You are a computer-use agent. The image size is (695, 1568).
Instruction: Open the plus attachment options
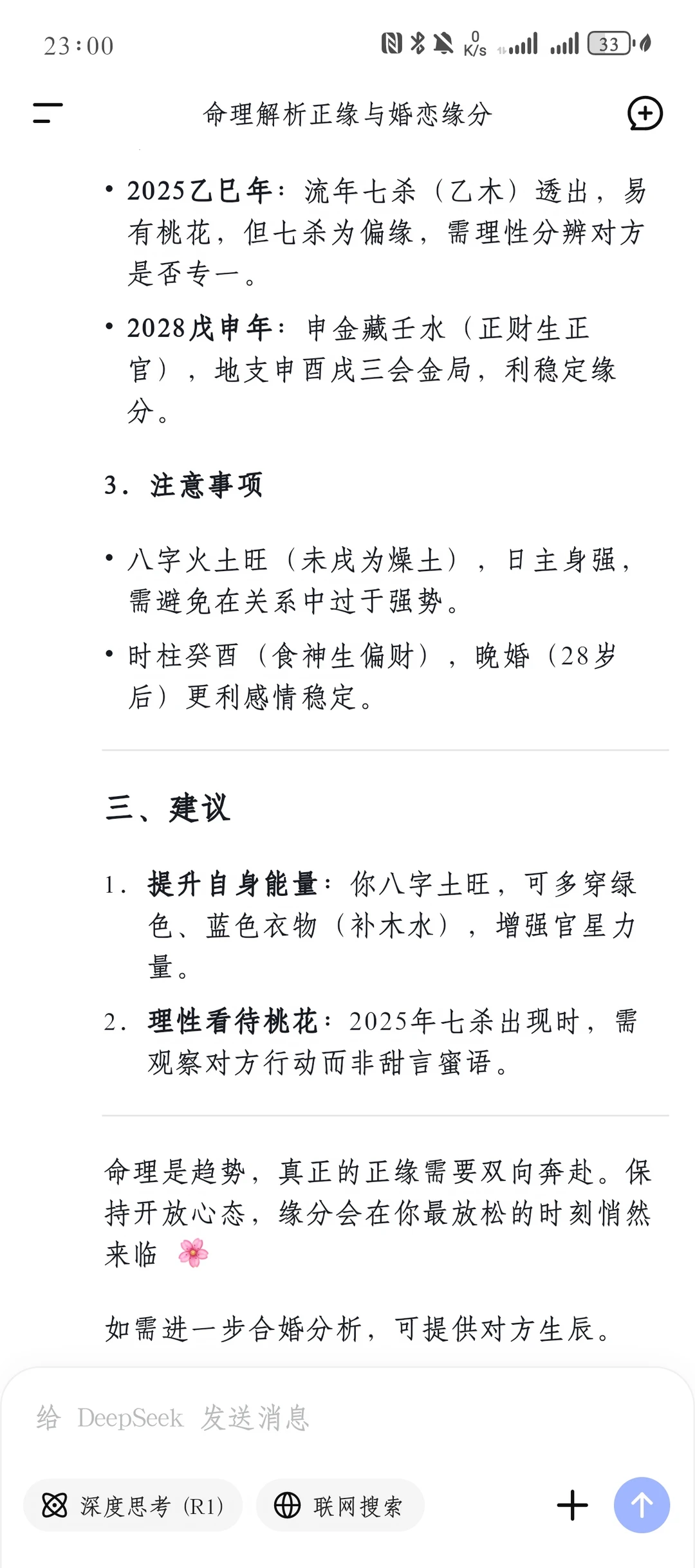572,1506
